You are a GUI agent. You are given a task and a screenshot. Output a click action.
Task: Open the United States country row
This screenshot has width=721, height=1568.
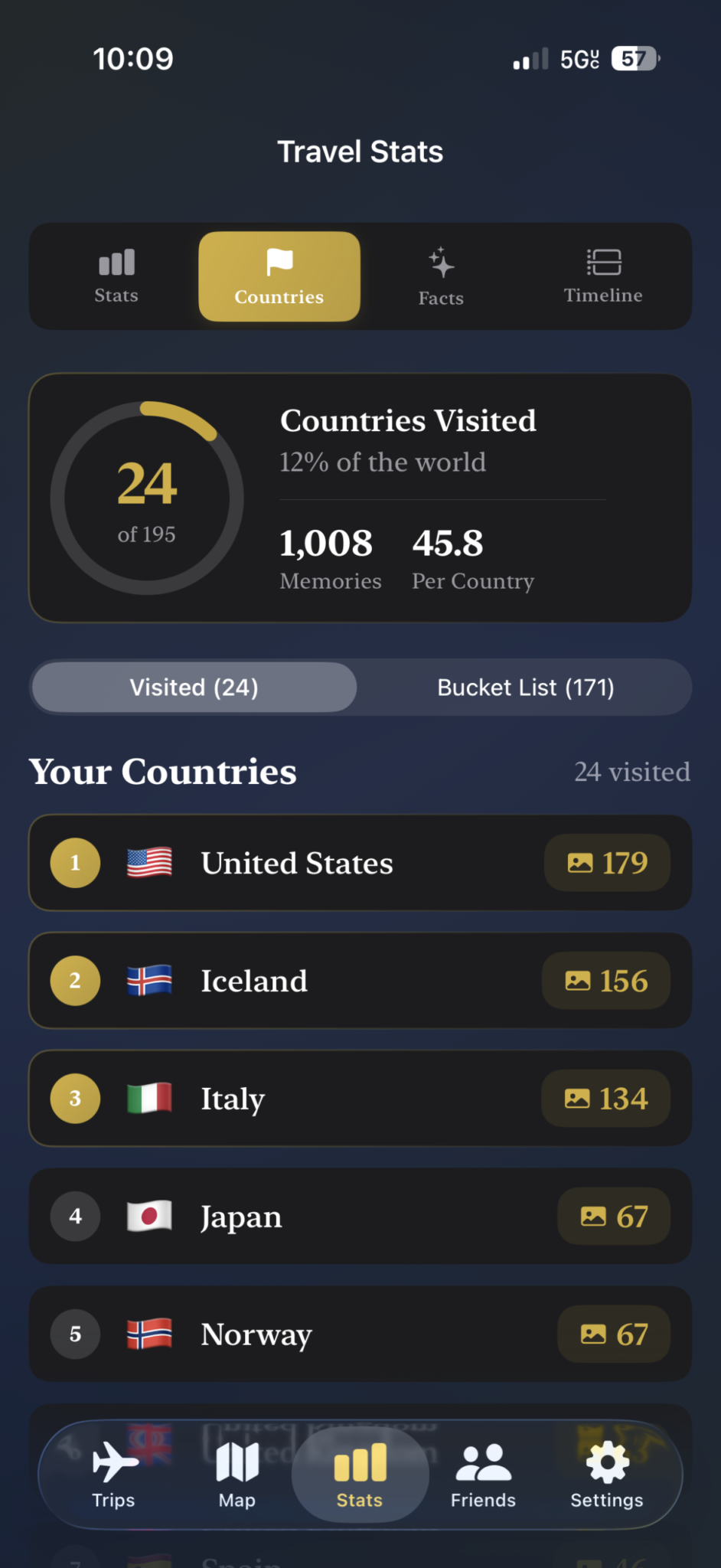pyautogui.click(x=360, y=863)
